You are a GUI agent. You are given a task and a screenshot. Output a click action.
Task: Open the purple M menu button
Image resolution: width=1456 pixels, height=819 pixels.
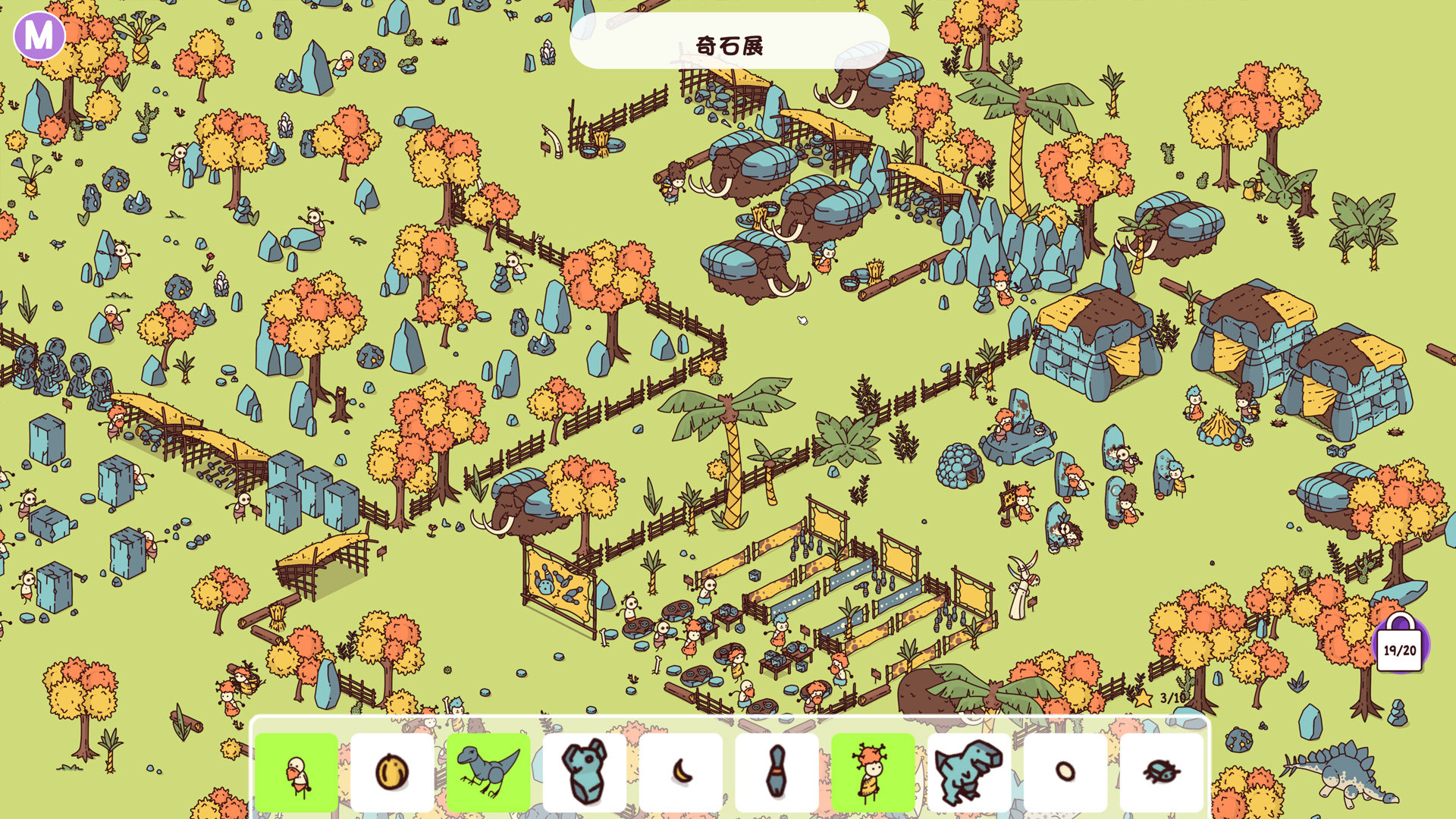(39, 35)
